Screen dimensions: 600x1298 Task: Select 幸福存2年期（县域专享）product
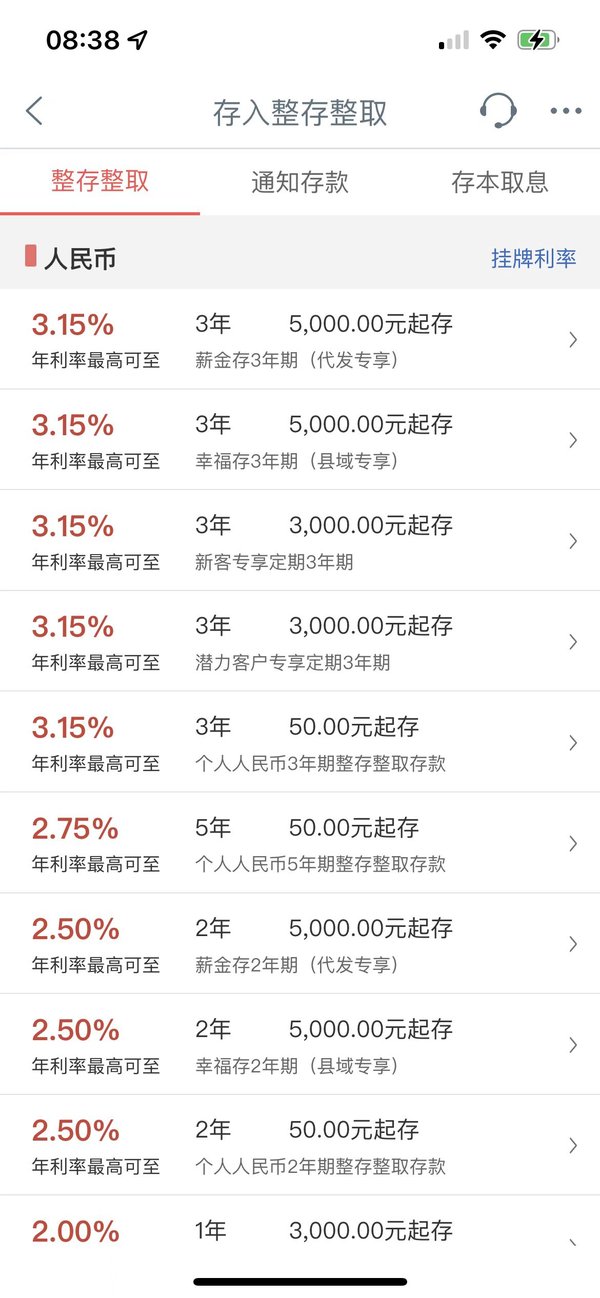click(x=300, y=1045)
